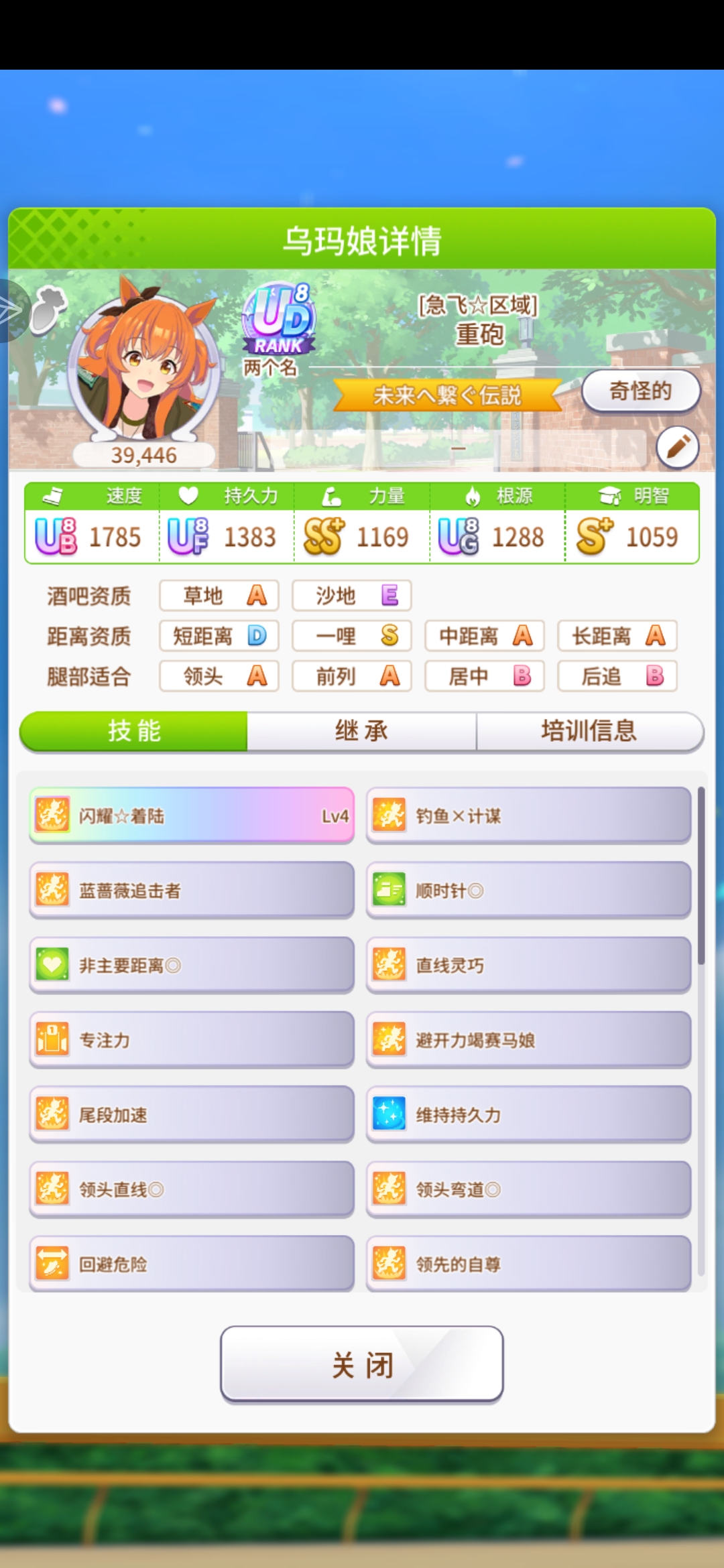This screenshot has height=1568, width=724.
Task: Switch to the 继承 tab
Action: click(362, 731)
